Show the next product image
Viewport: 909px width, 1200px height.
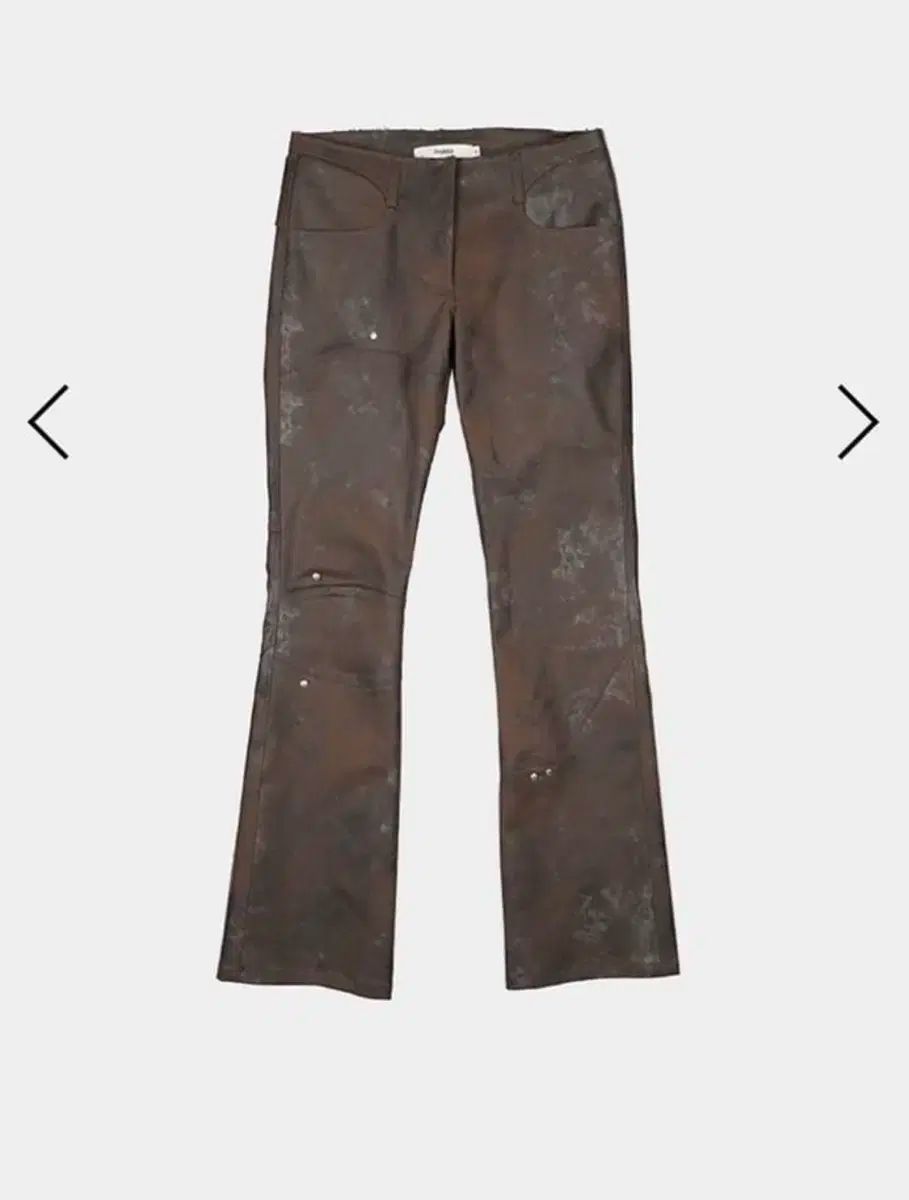click(x=858, y=422)
